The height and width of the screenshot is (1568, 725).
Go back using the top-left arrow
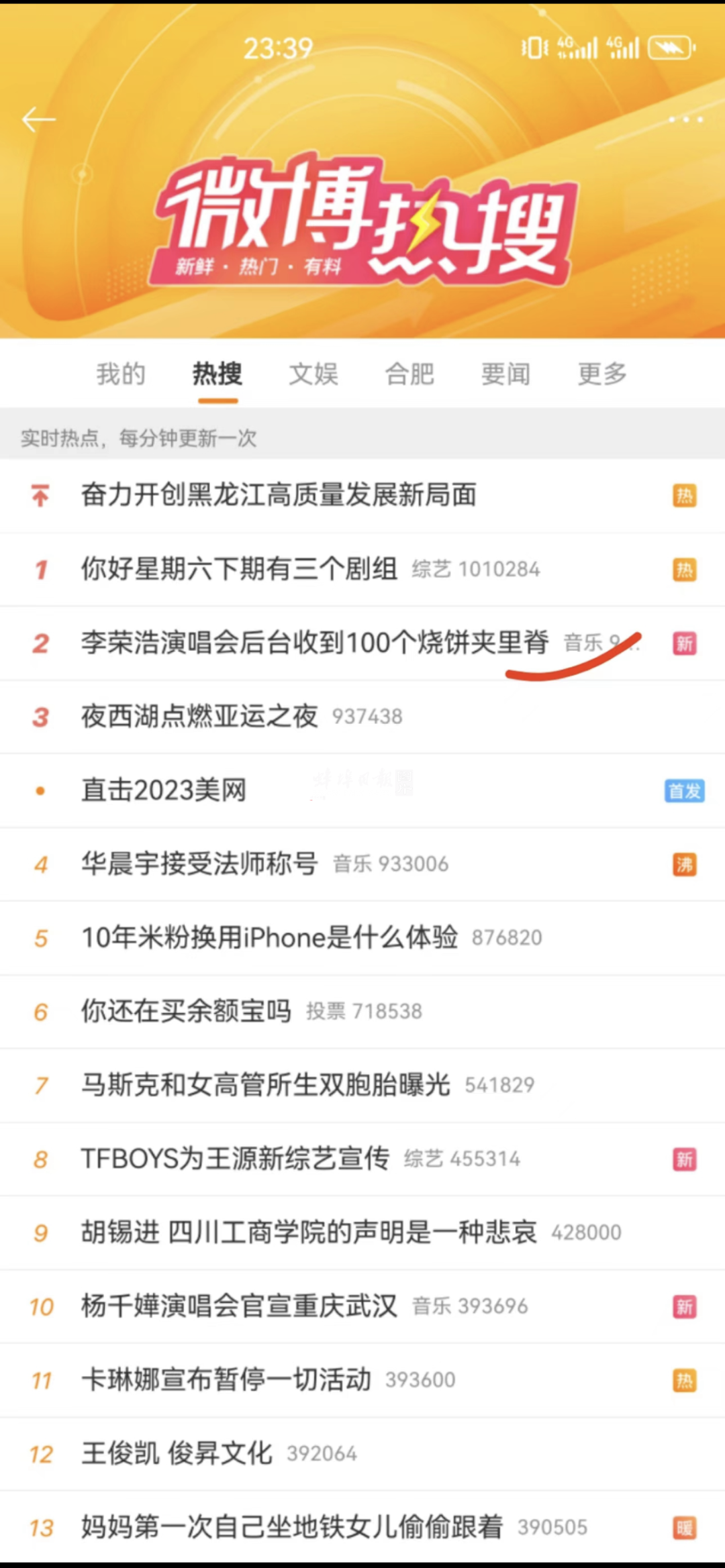(x=38, y=120)
